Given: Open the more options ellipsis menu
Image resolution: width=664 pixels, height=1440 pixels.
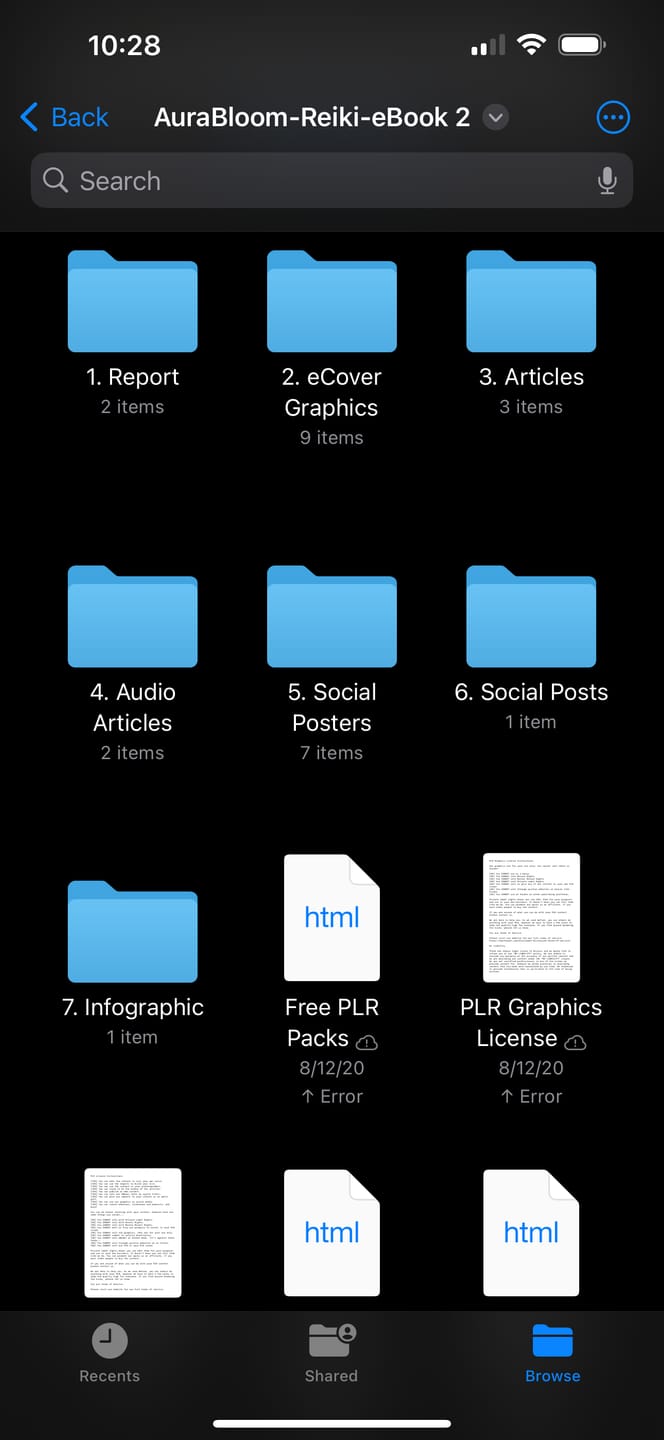Looking at the screenshot, I should [x=613, y=117].
